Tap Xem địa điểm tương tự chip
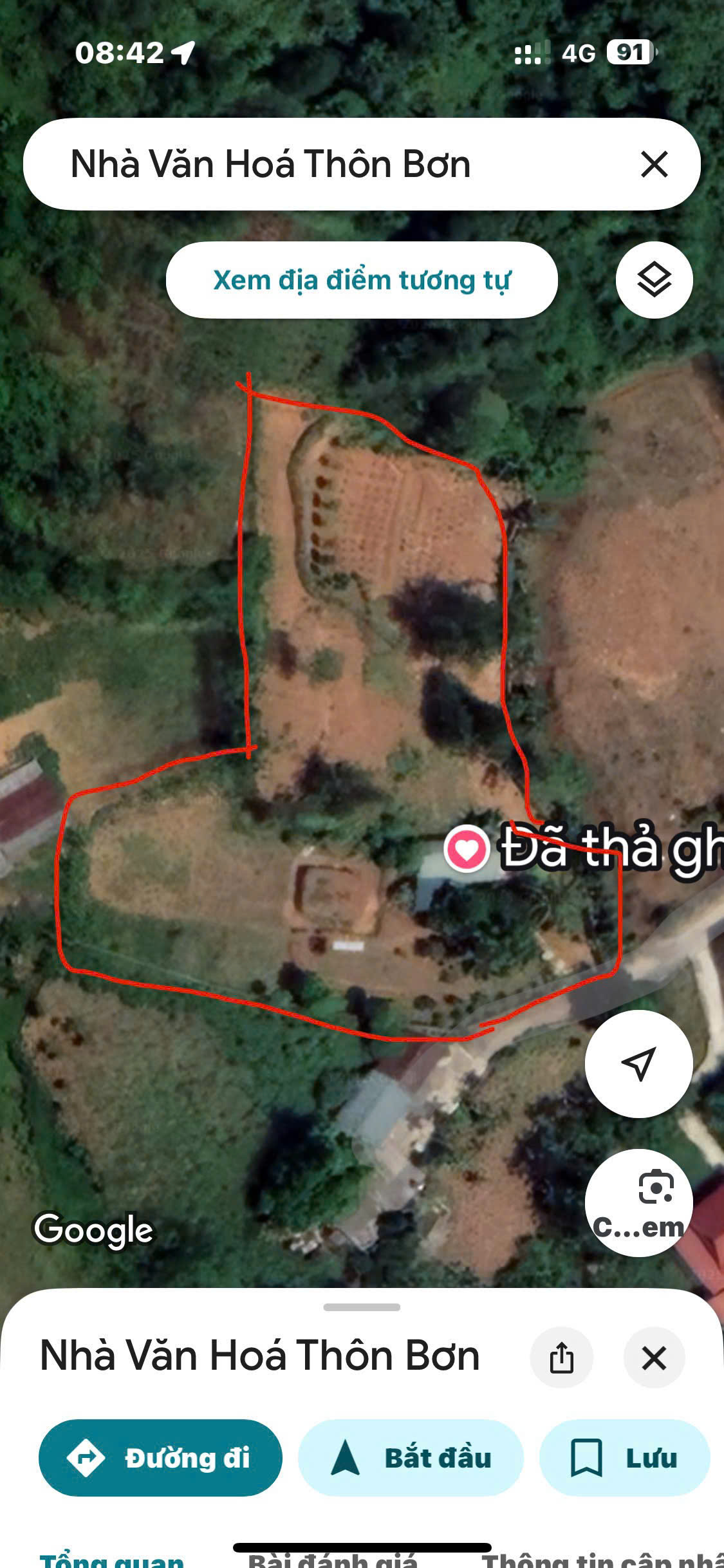 pyautogui.click(x=362, y=280)
